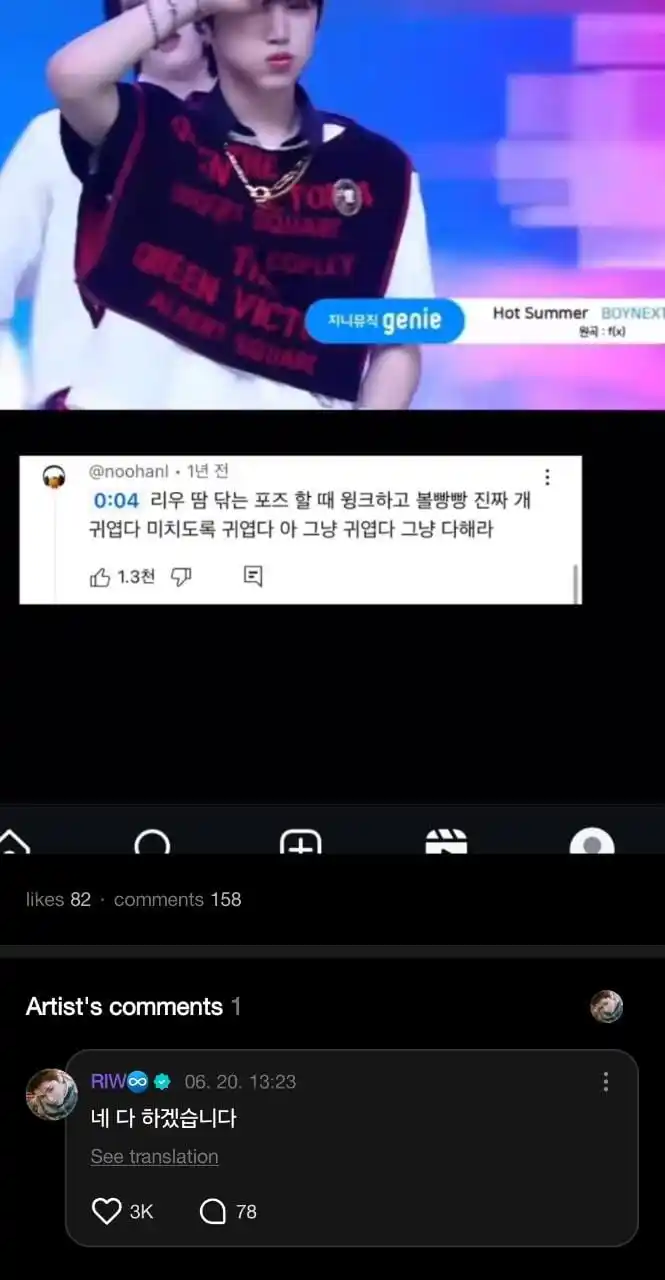The height and width of the screenshot is (1280, 665).
Task: View the 78 replies to RIW's comment
Action: 228,1212
